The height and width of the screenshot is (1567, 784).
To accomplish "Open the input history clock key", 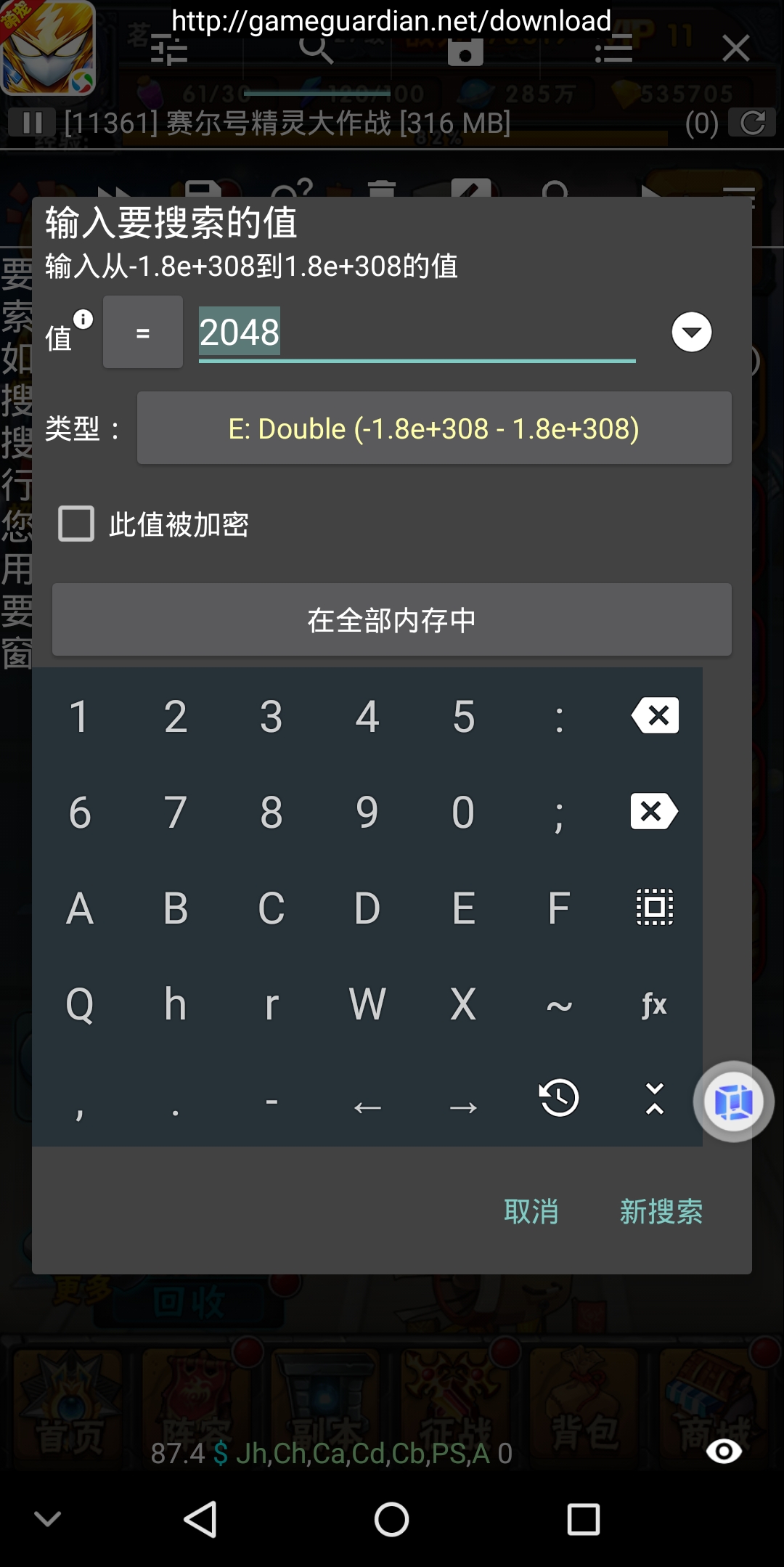I will pyautogui.click(x=559, y=1098).
